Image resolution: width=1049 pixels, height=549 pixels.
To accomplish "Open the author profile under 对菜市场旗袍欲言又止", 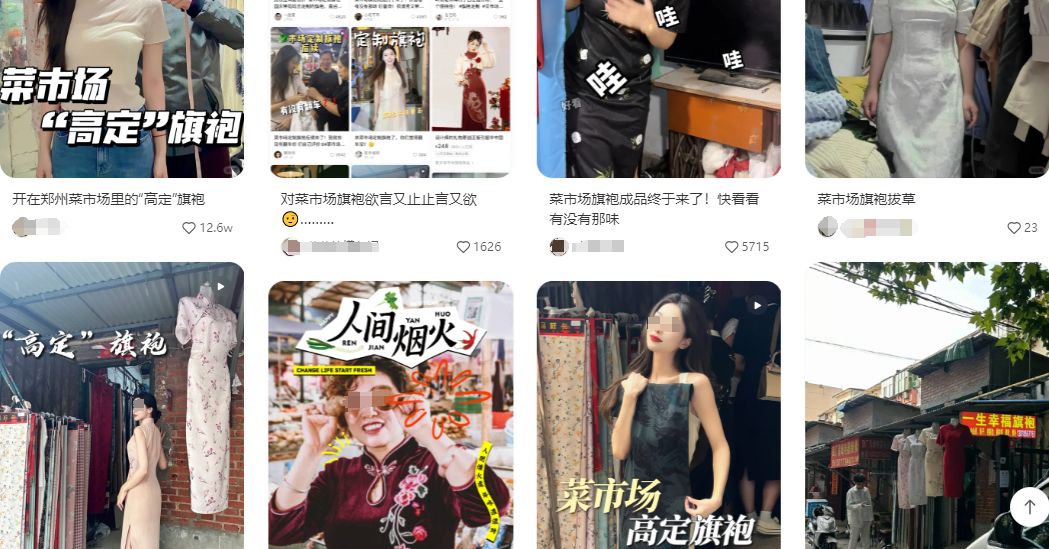I will pos(291,246).
